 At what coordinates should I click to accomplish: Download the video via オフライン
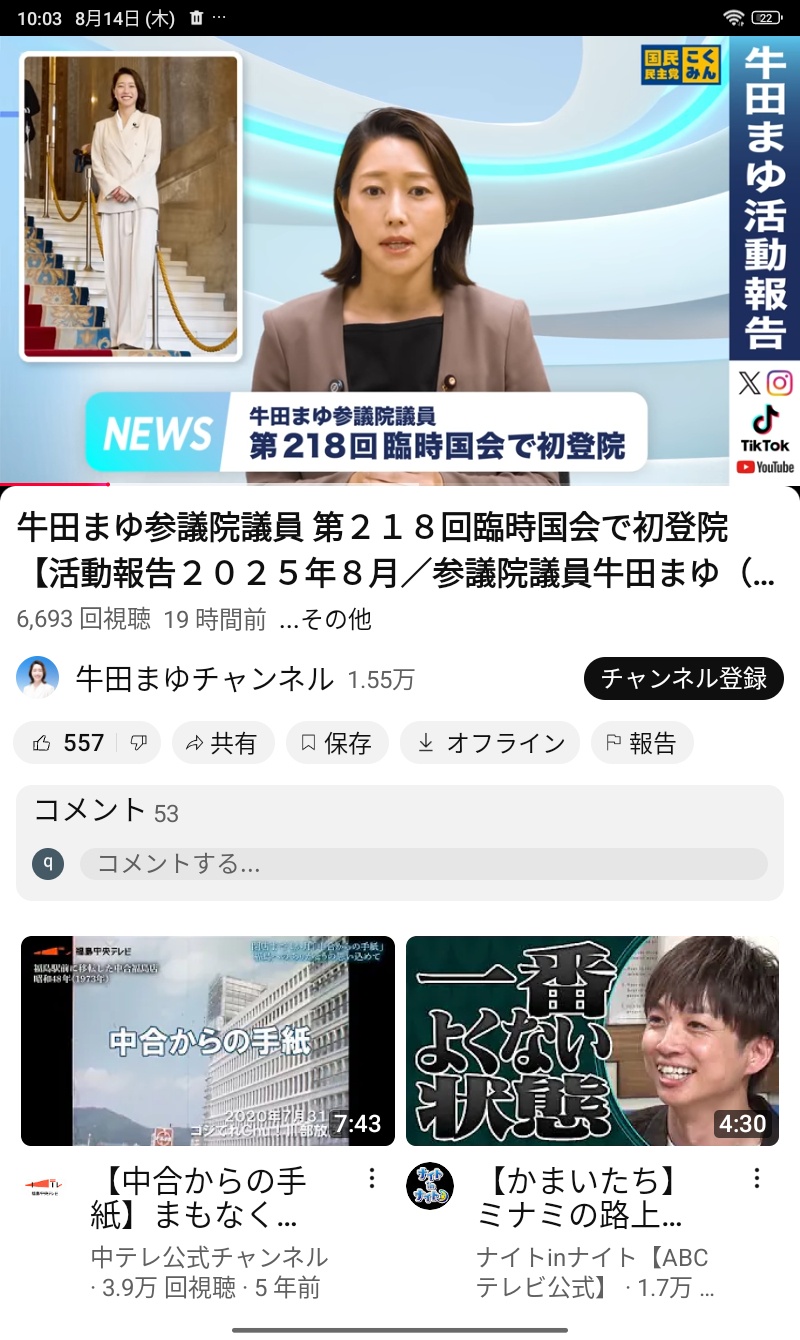click(x=490, y=743)
